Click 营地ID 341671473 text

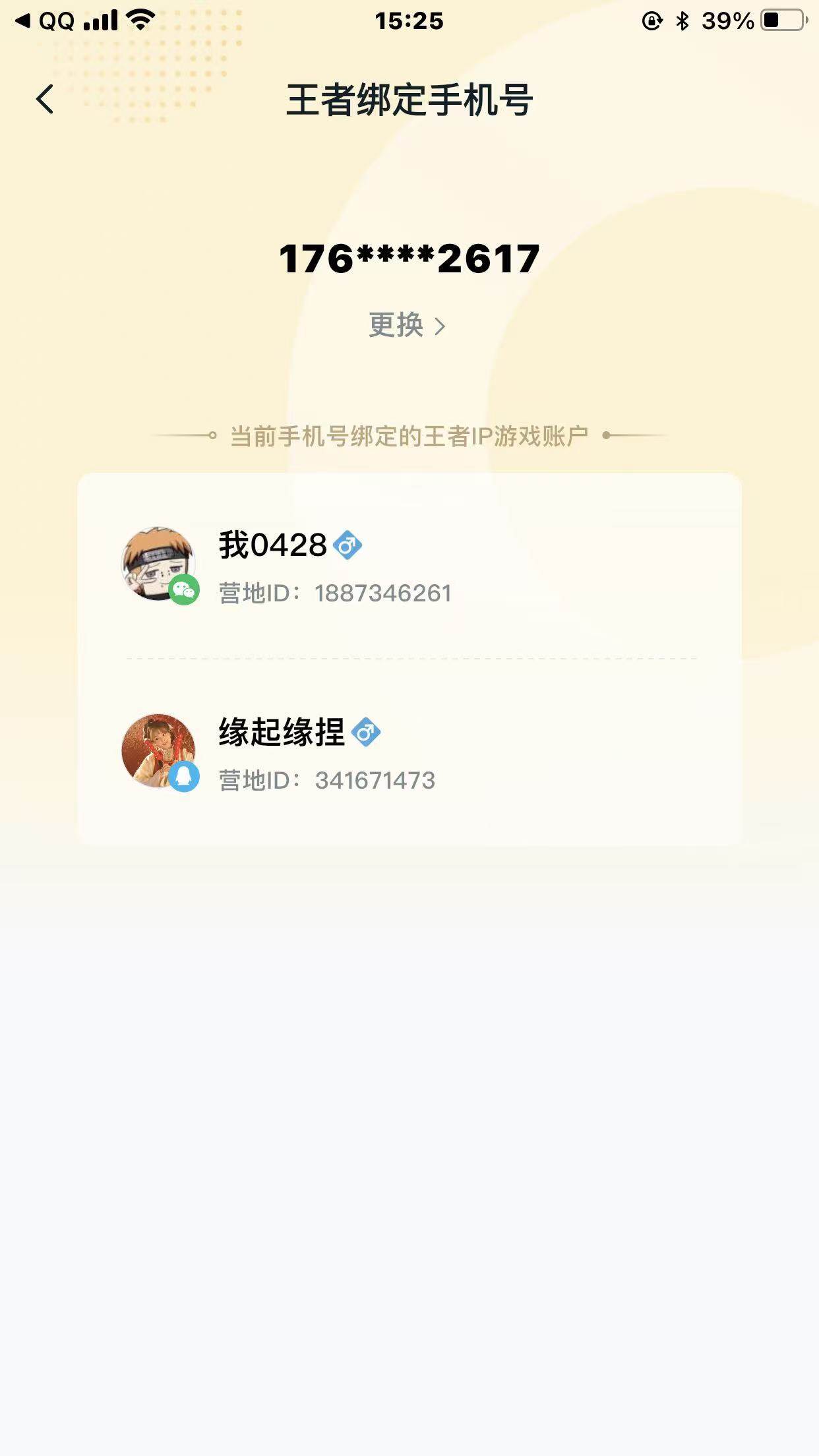[x=326, y=781]
